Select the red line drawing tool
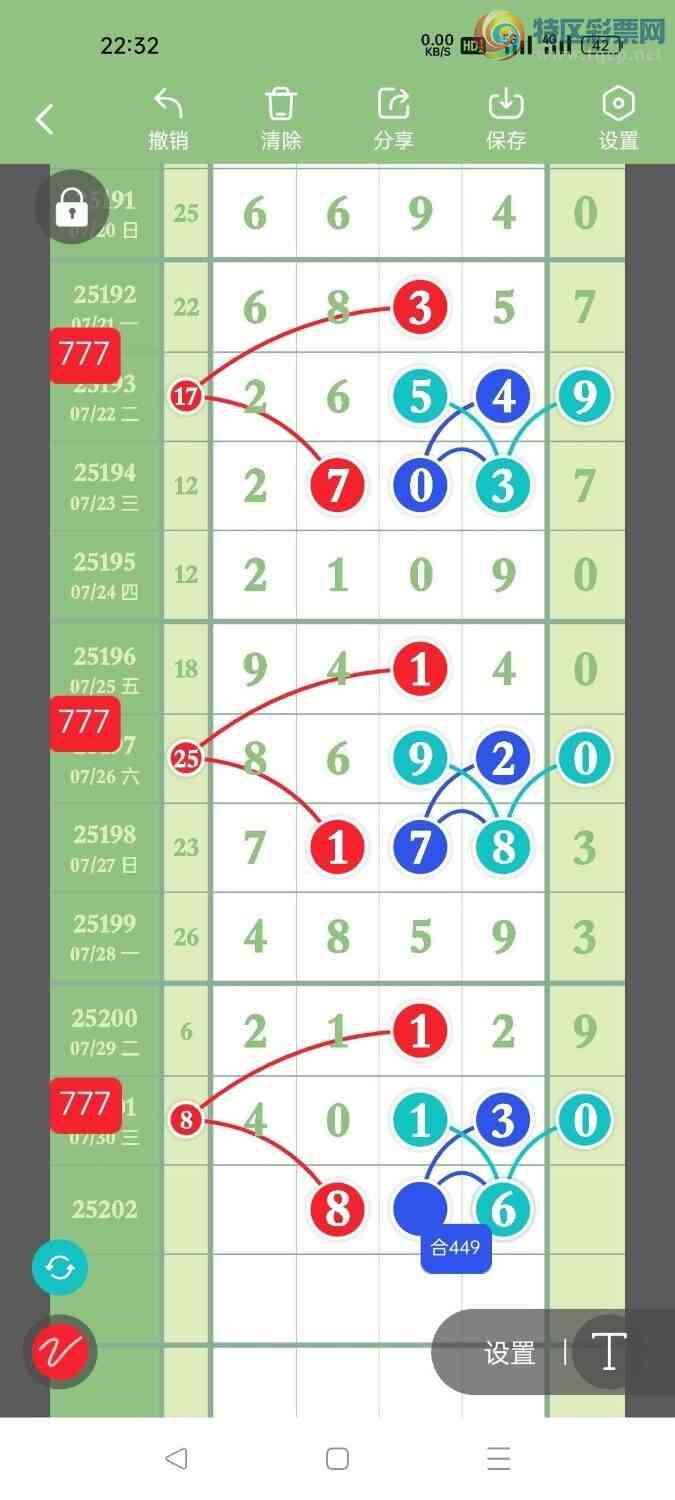 point(60,1351)
